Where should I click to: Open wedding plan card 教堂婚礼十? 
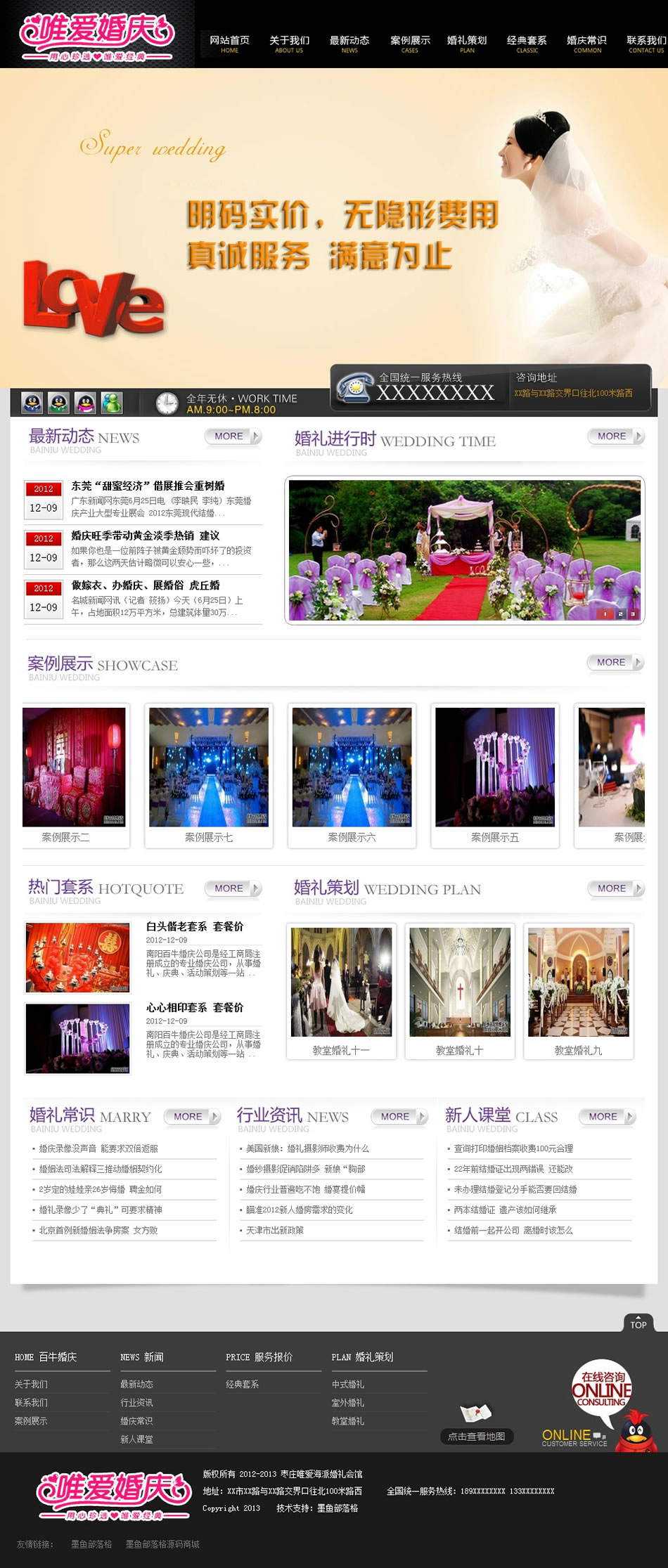pos(460,990)
